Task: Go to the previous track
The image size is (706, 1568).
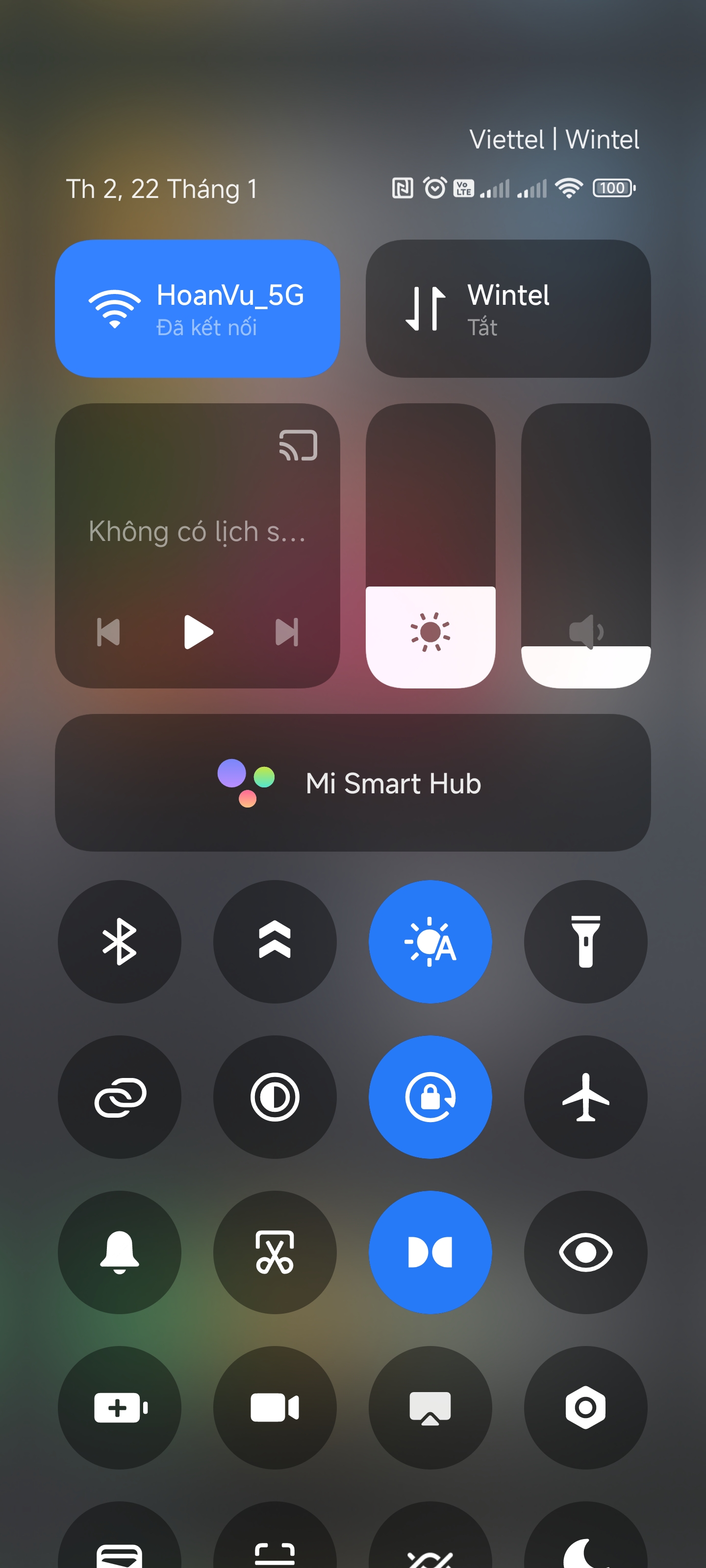Action: tap(108, 632)
